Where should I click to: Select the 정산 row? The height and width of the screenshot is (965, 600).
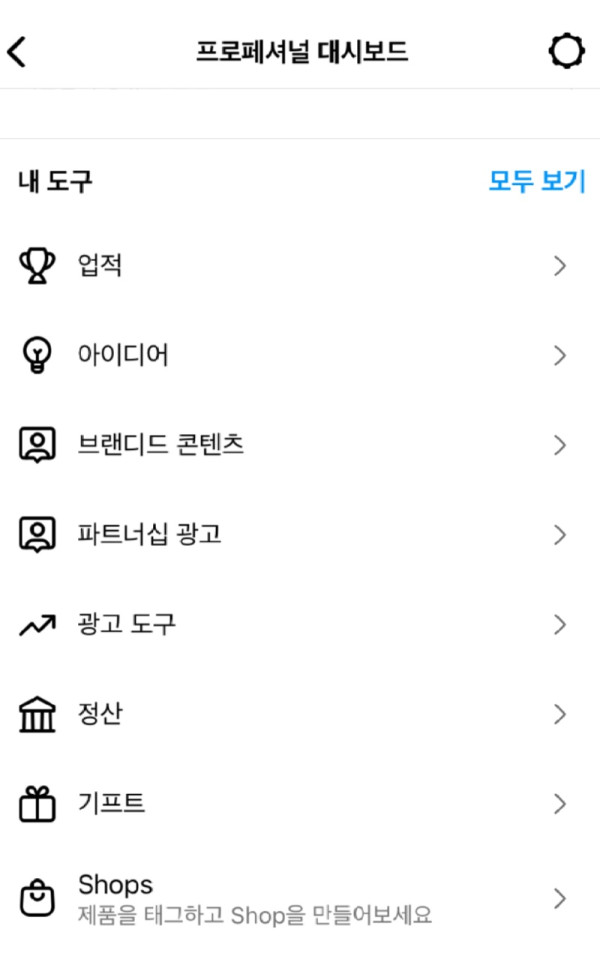coord(300,715)
